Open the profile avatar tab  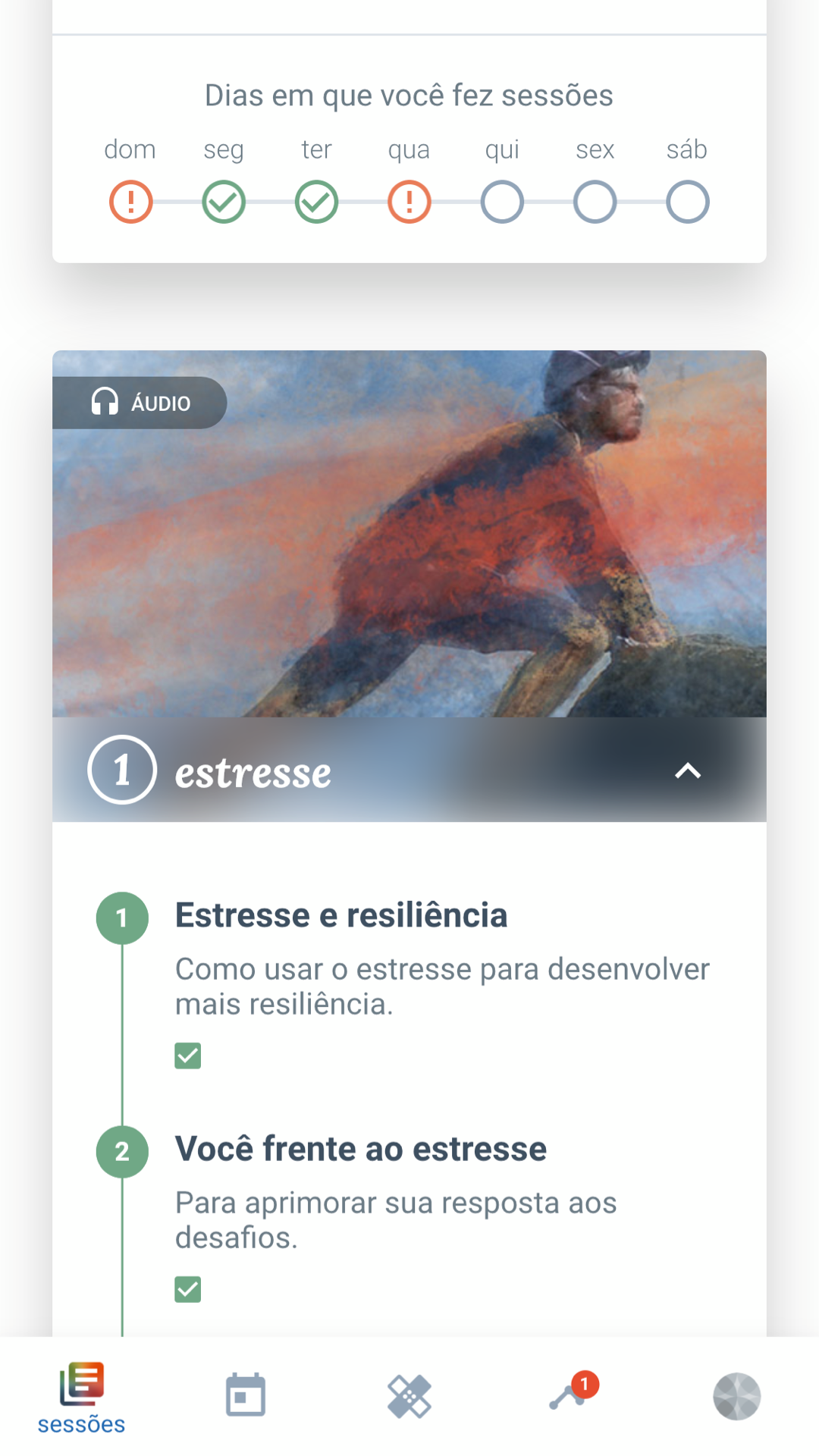(736, 1396)
